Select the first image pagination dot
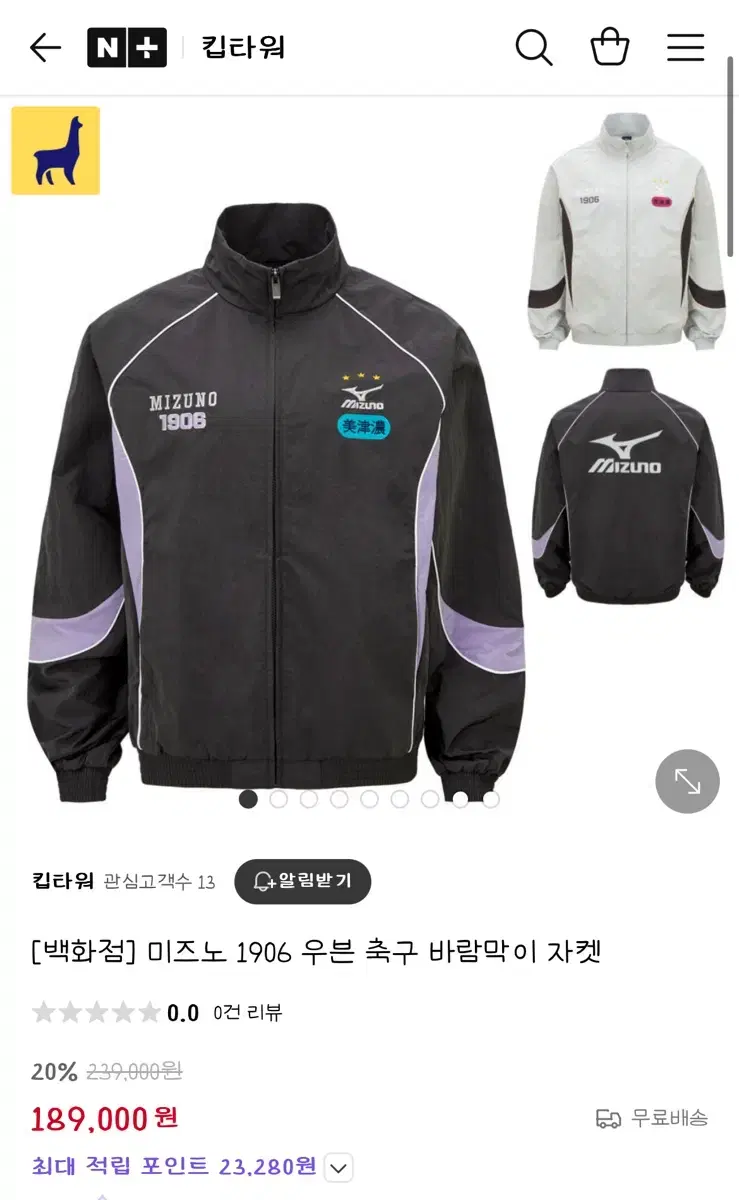739x1200 pixels. click(248, 800)
